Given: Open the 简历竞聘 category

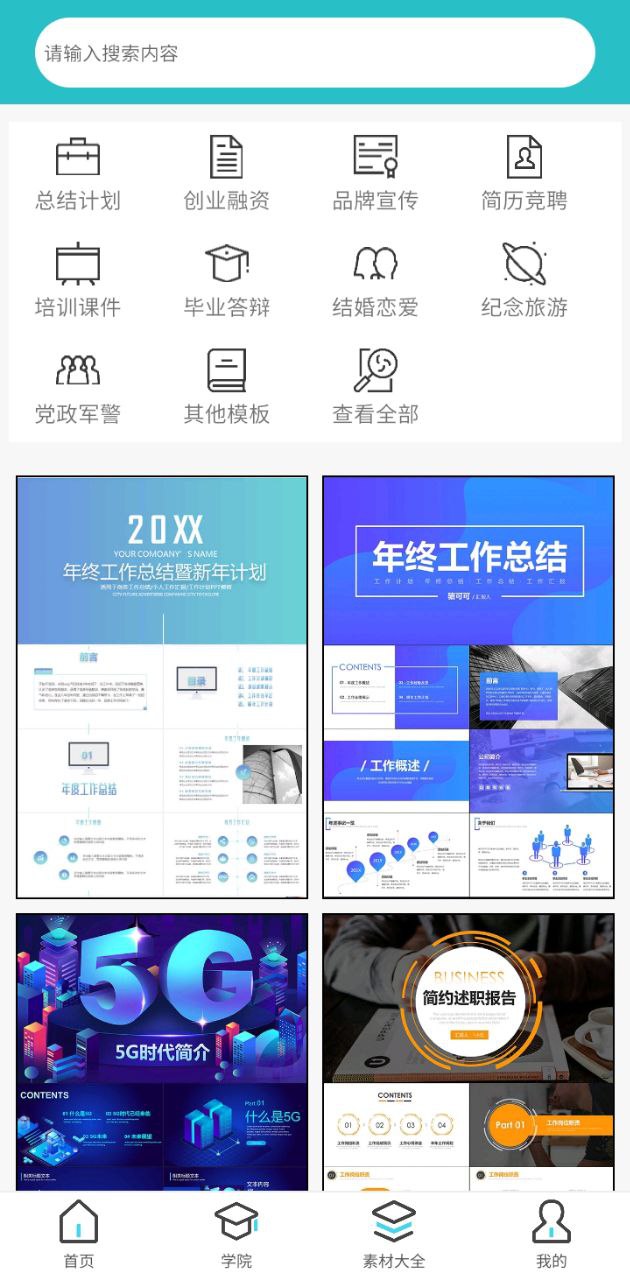Looking at the screenshot, I should pyautogui.click(x=524, y=174).
